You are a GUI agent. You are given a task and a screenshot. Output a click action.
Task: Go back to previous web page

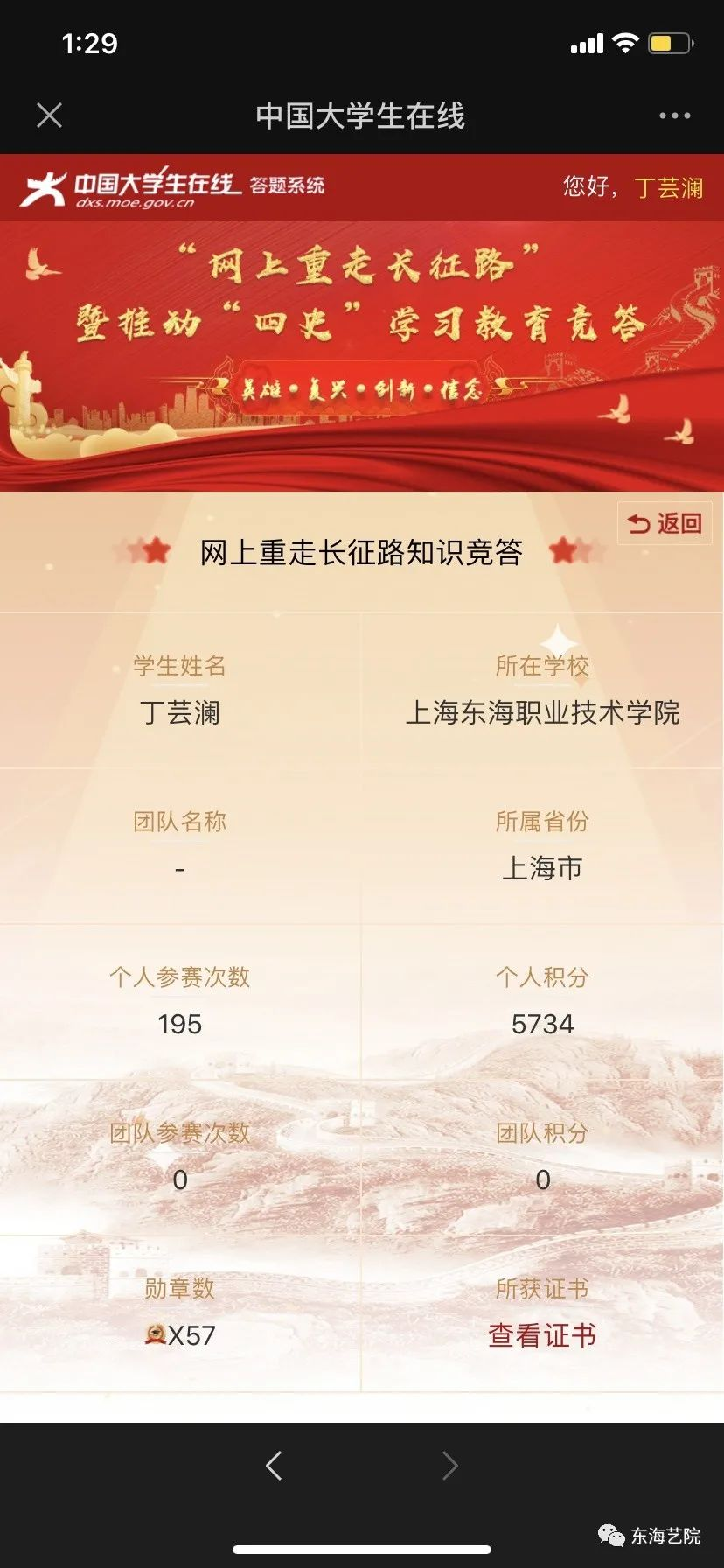[274, 1465]
